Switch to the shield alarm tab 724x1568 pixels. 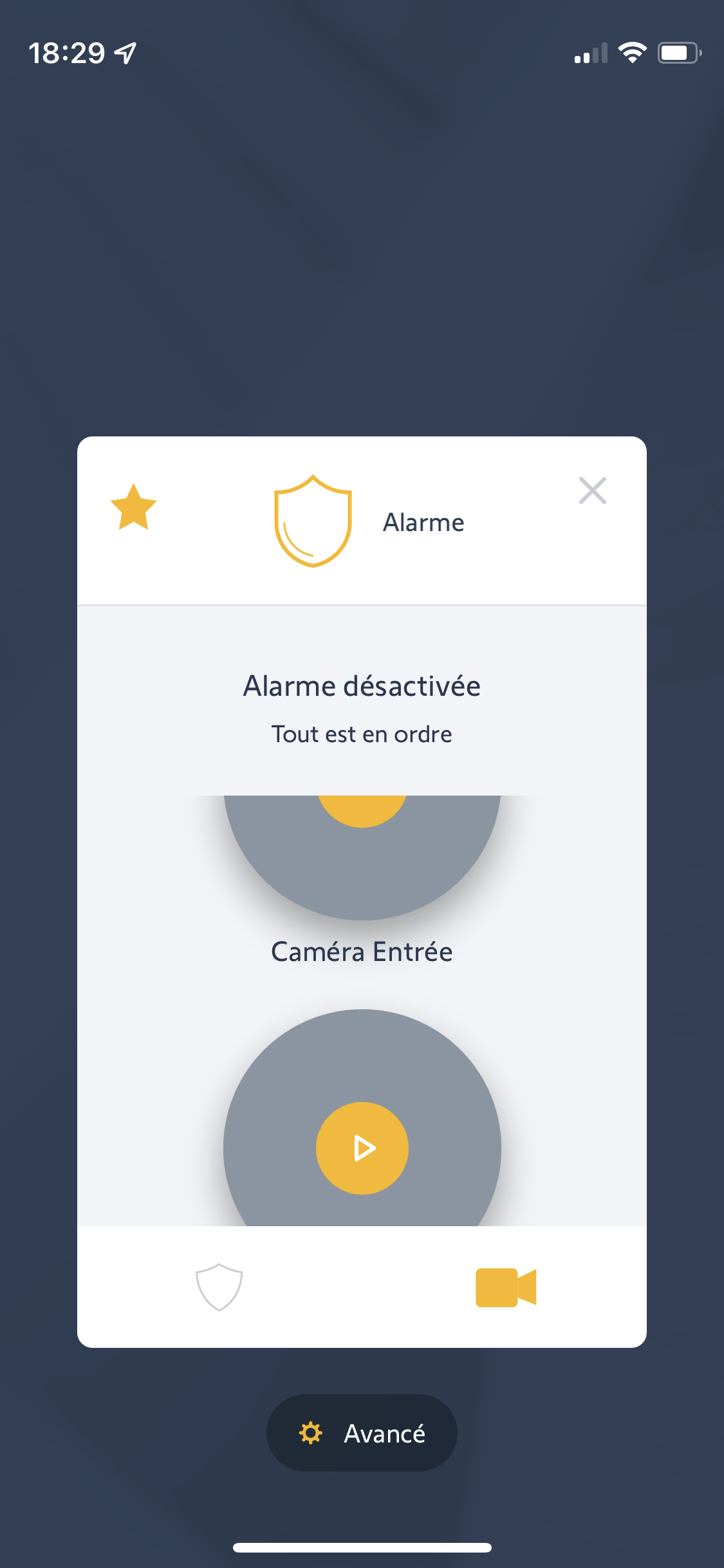click(219, 1287)
